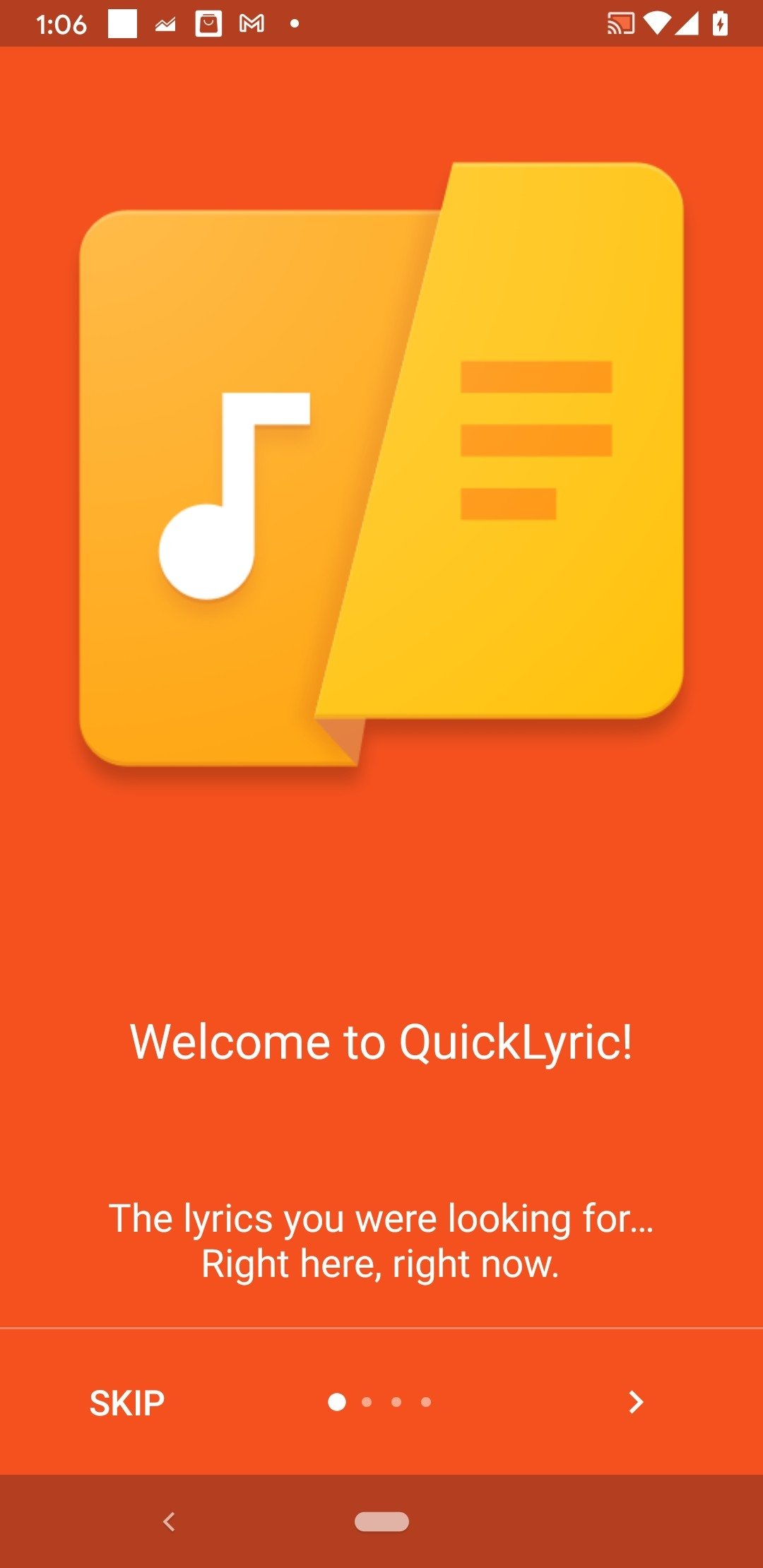763x1568 pixels.
Task: Go to the next intro page arrow
Action: point(636,1402)
